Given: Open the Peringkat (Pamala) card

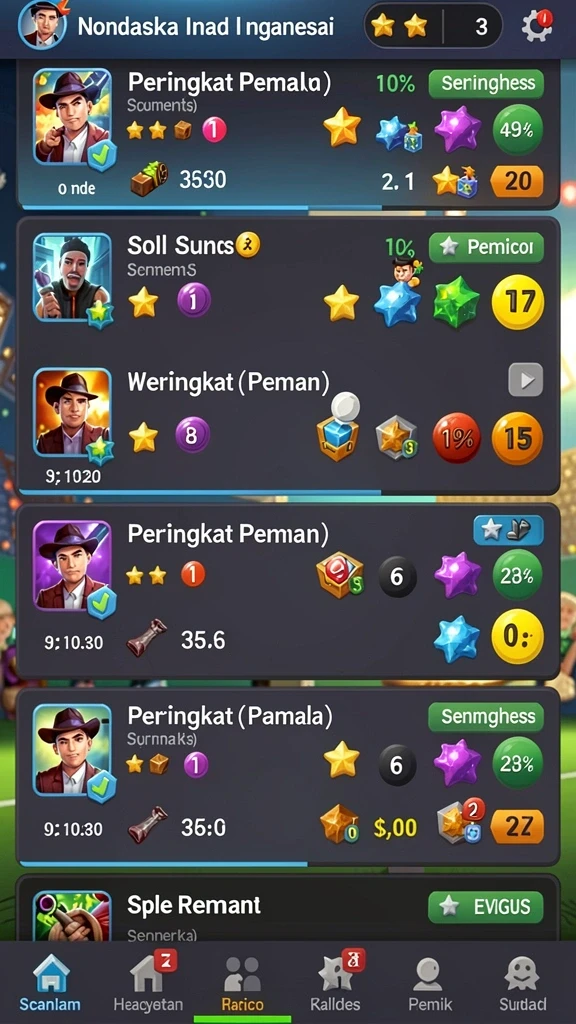Looking at the screenshot, I should (x=288, y=776).
